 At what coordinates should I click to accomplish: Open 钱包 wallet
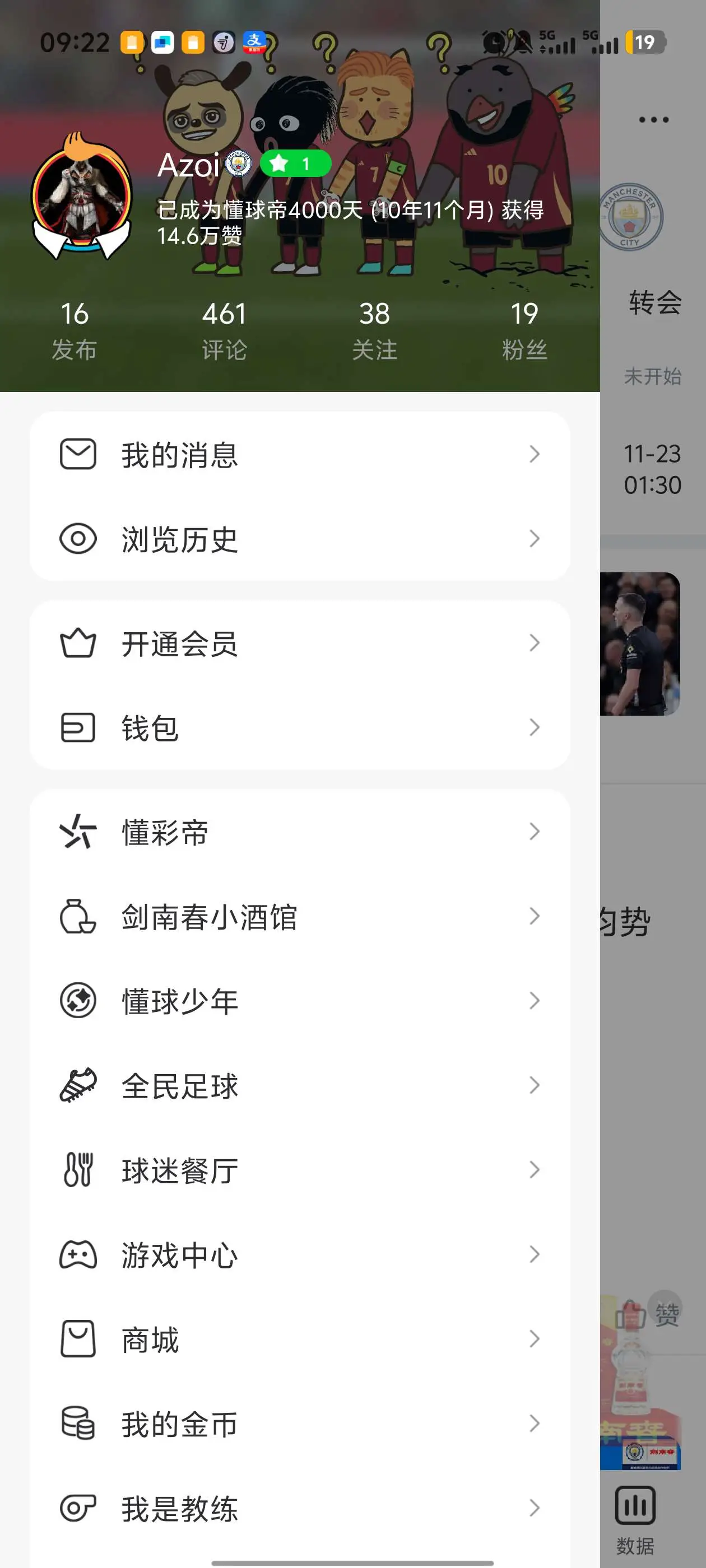point(300,727)
